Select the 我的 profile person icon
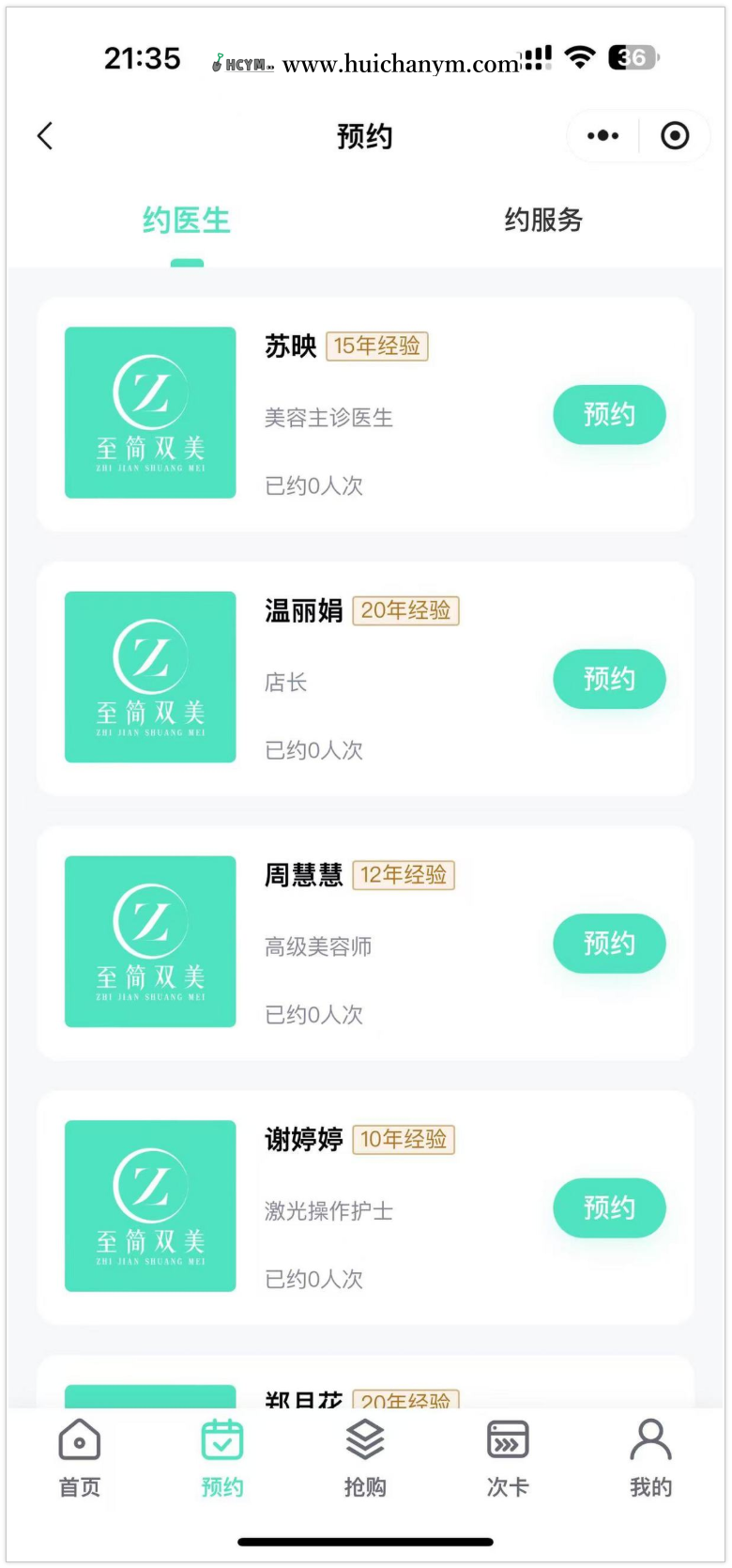The width and height of the screenshot is (732, 1568). click(649, 1437)
